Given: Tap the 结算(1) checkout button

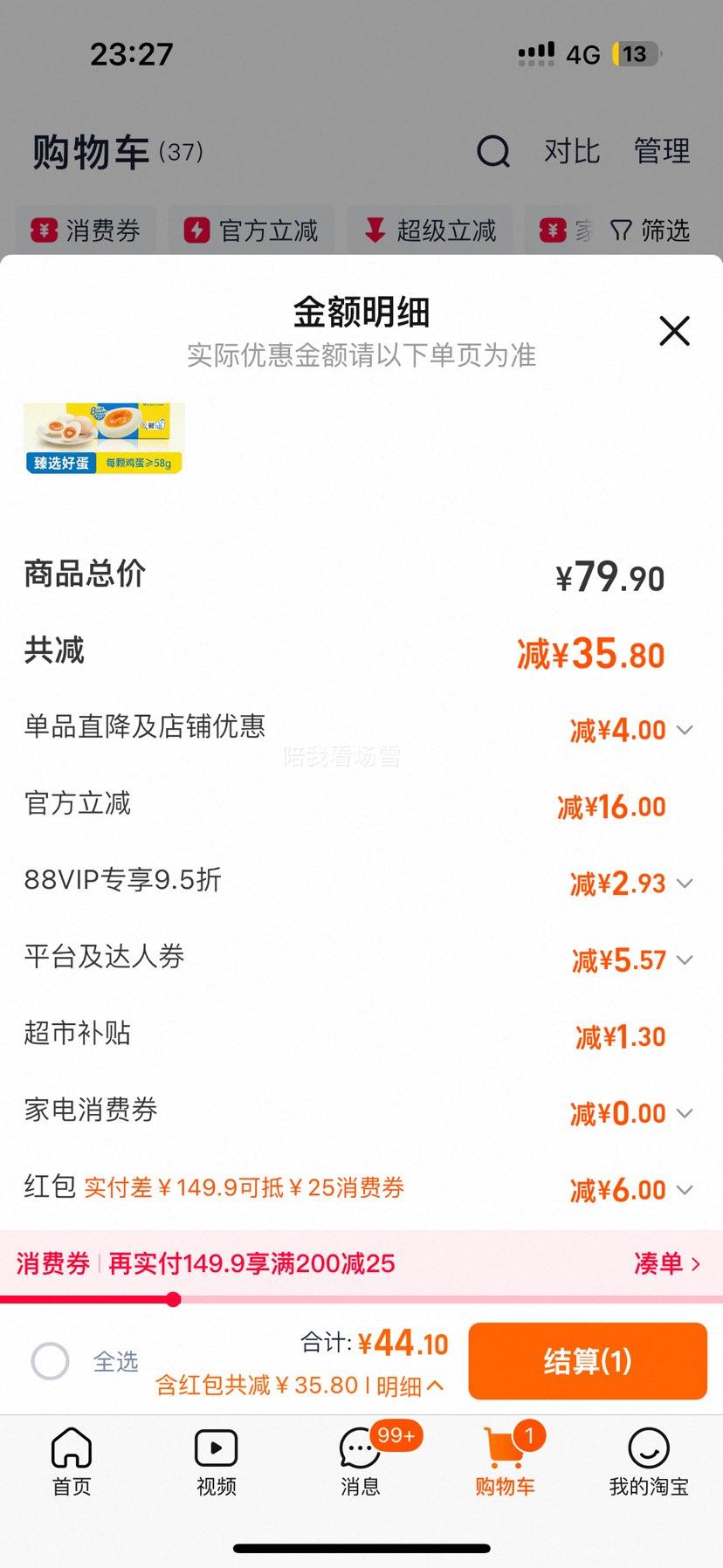Looking at the screenshot, I should (586, 1361).
